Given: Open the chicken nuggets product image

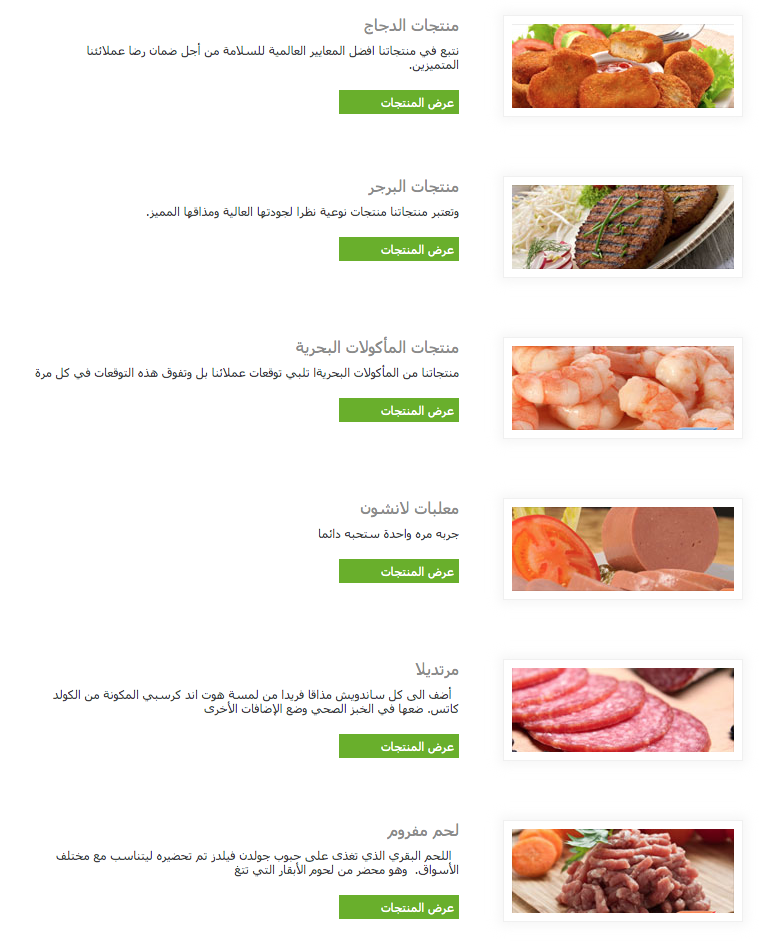Looking at the screenshot, I should point(622,66).
